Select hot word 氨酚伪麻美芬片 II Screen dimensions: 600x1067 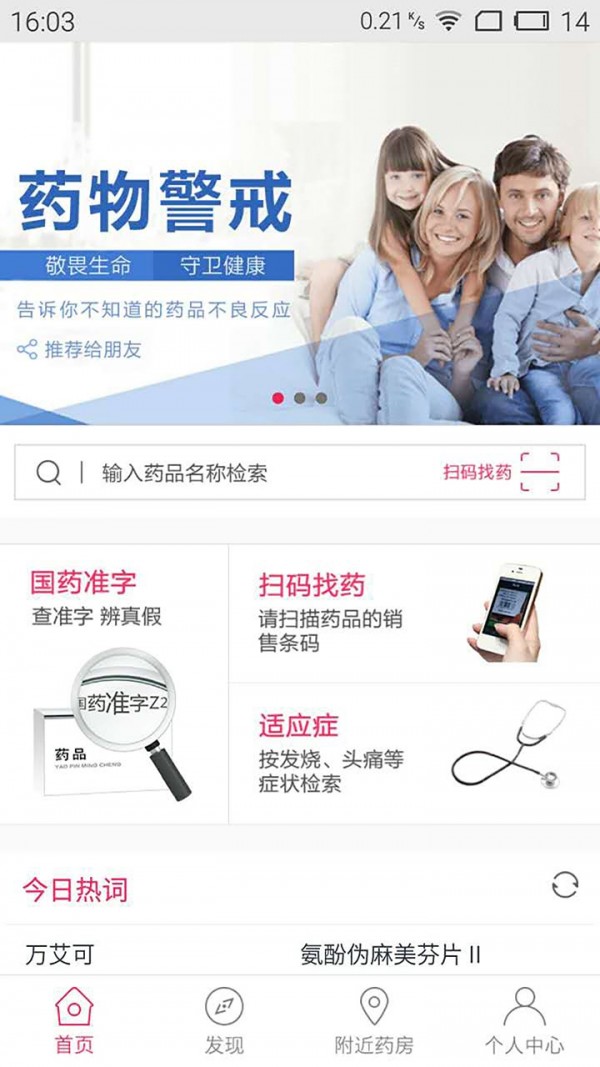[391, 955]
